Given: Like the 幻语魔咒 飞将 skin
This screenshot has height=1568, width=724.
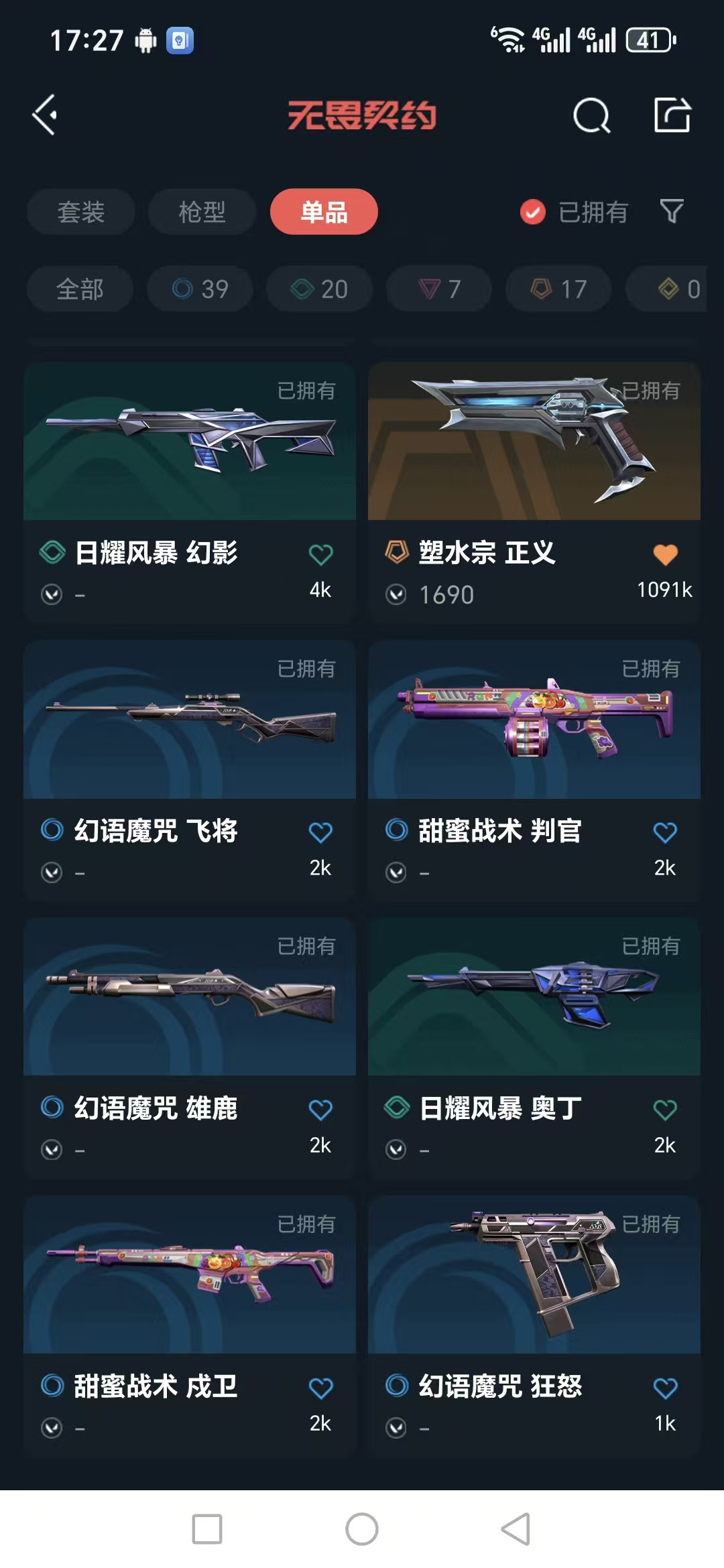Looking at the screenshot, I should pyautogui.click(x=320, y=833).
